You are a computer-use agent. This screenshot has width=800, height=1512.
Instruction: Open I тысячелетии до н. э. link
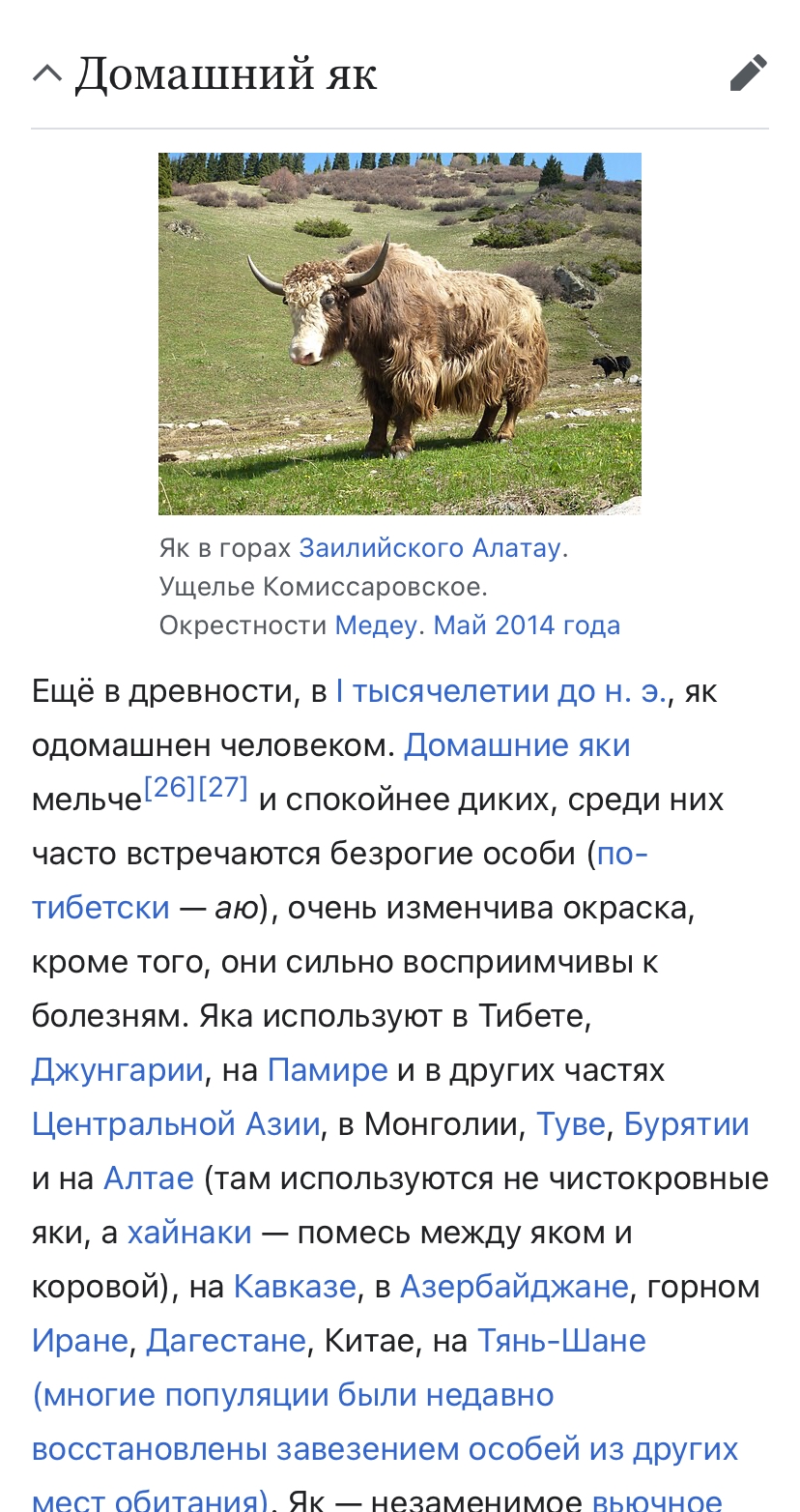pyautogui.click(x=501, y=692)
